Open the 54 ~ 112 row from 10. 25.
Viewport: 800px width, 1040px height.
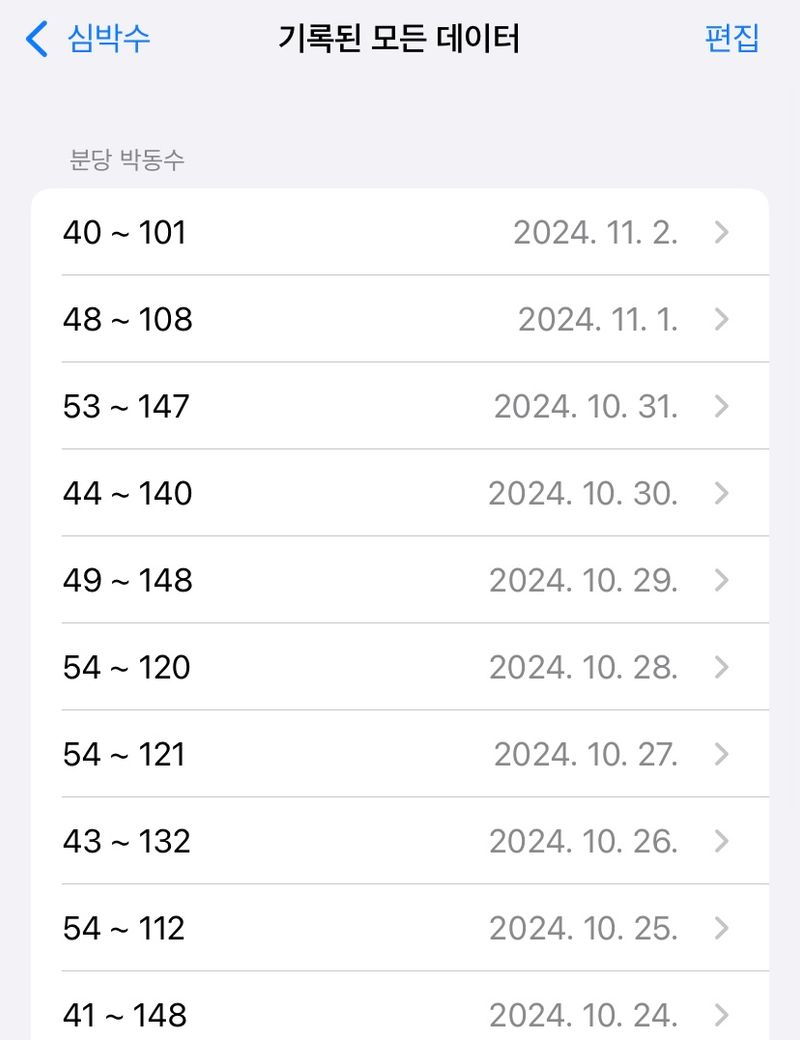click(400, 929)
